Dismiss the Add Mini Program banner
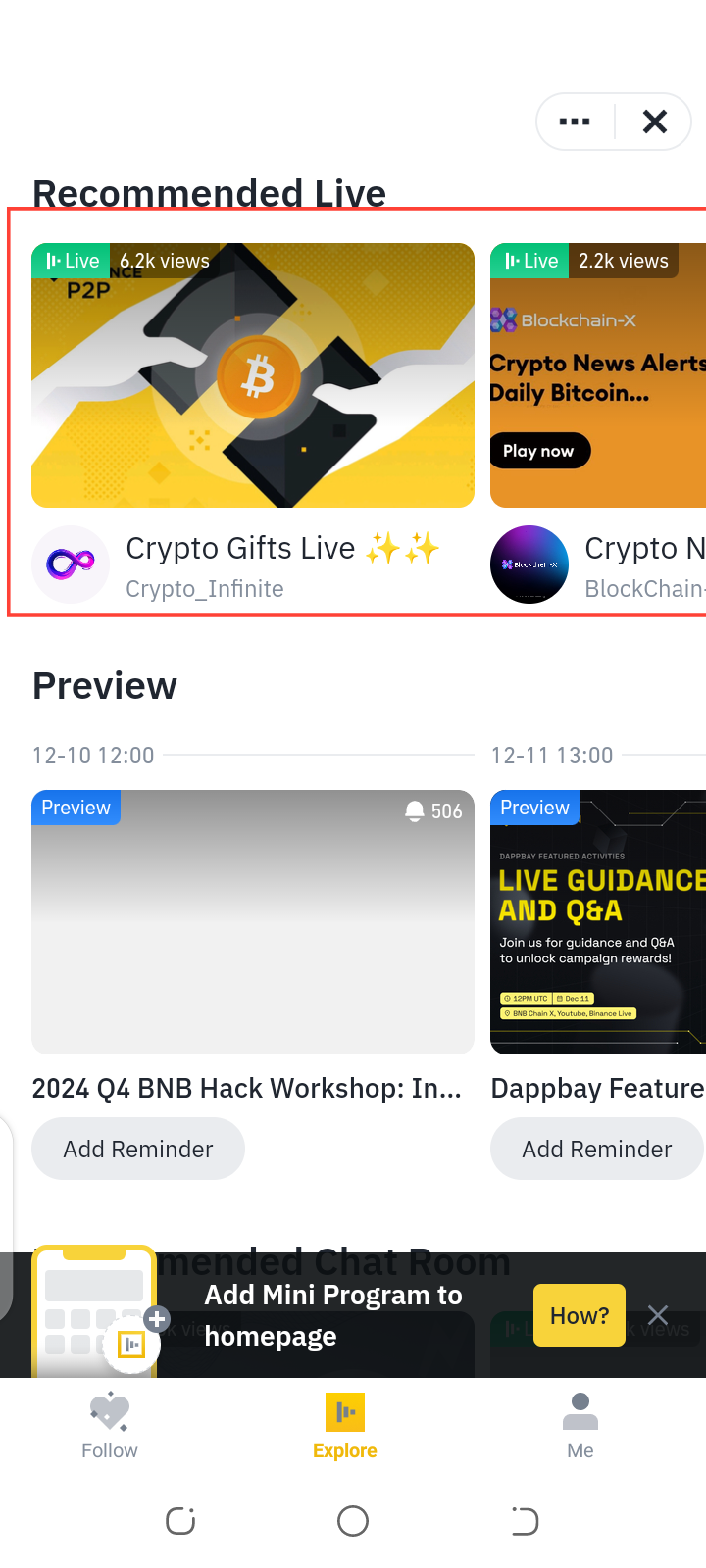This screenshot has height=1568, width=706. [x=658, y=1315]
